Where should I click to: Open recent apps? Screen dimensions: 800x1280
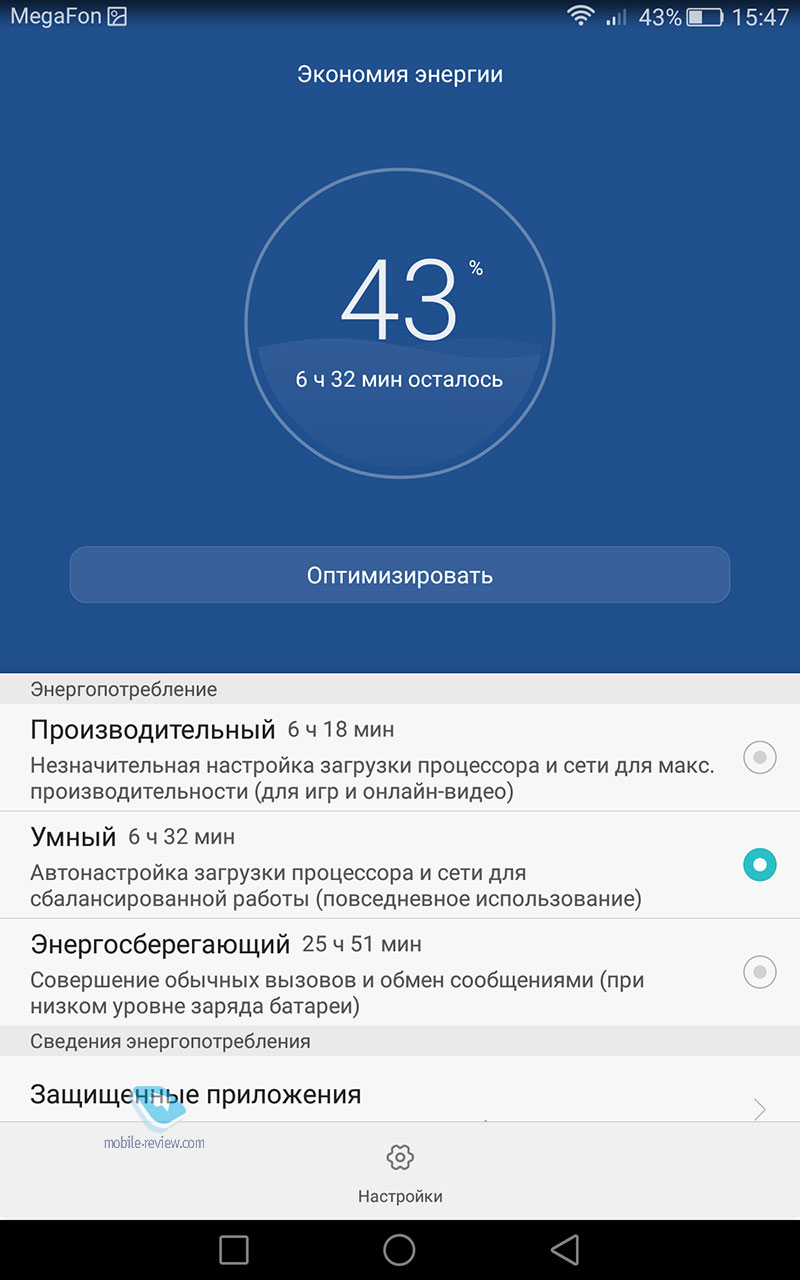tap(233, 1249)
